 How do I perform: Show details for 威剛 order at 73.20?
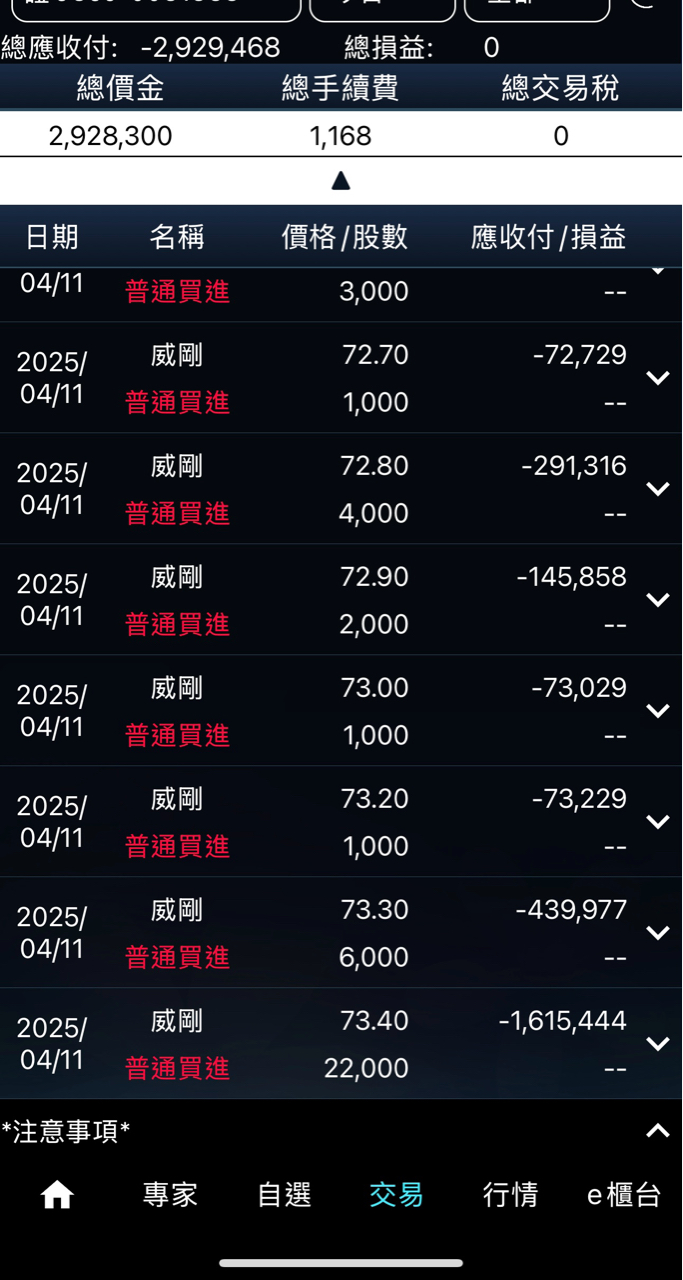pos(657,822)
